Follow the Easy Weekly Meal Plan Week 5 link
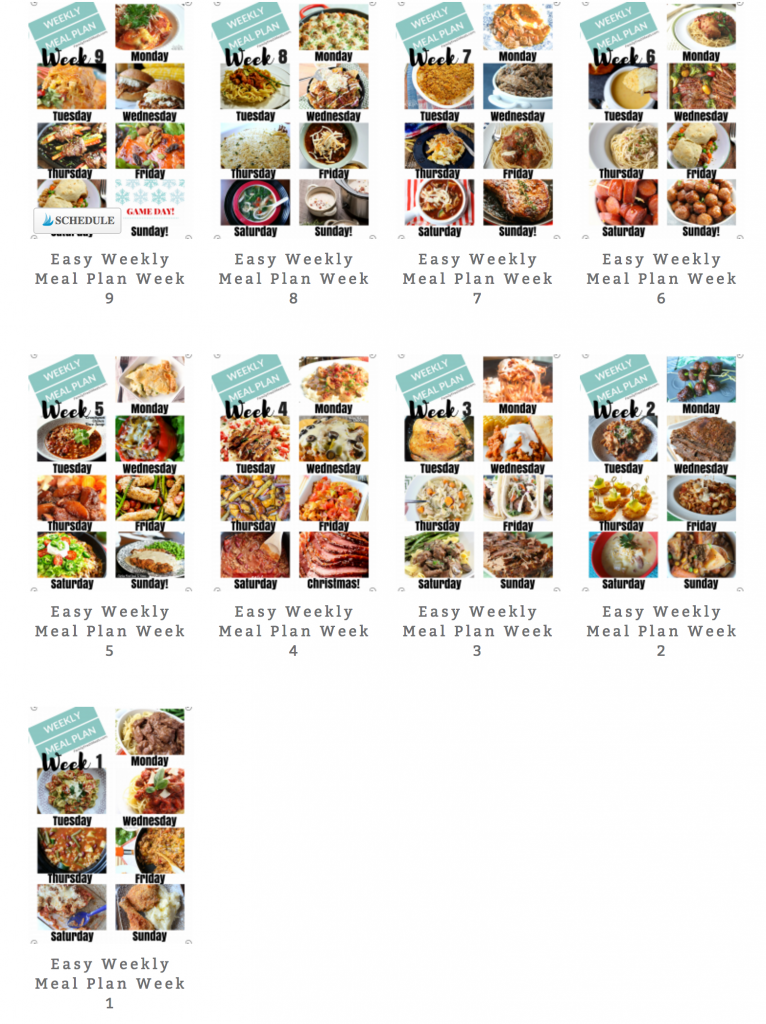Screen dimensions: 766x1024 pos(110,630)
